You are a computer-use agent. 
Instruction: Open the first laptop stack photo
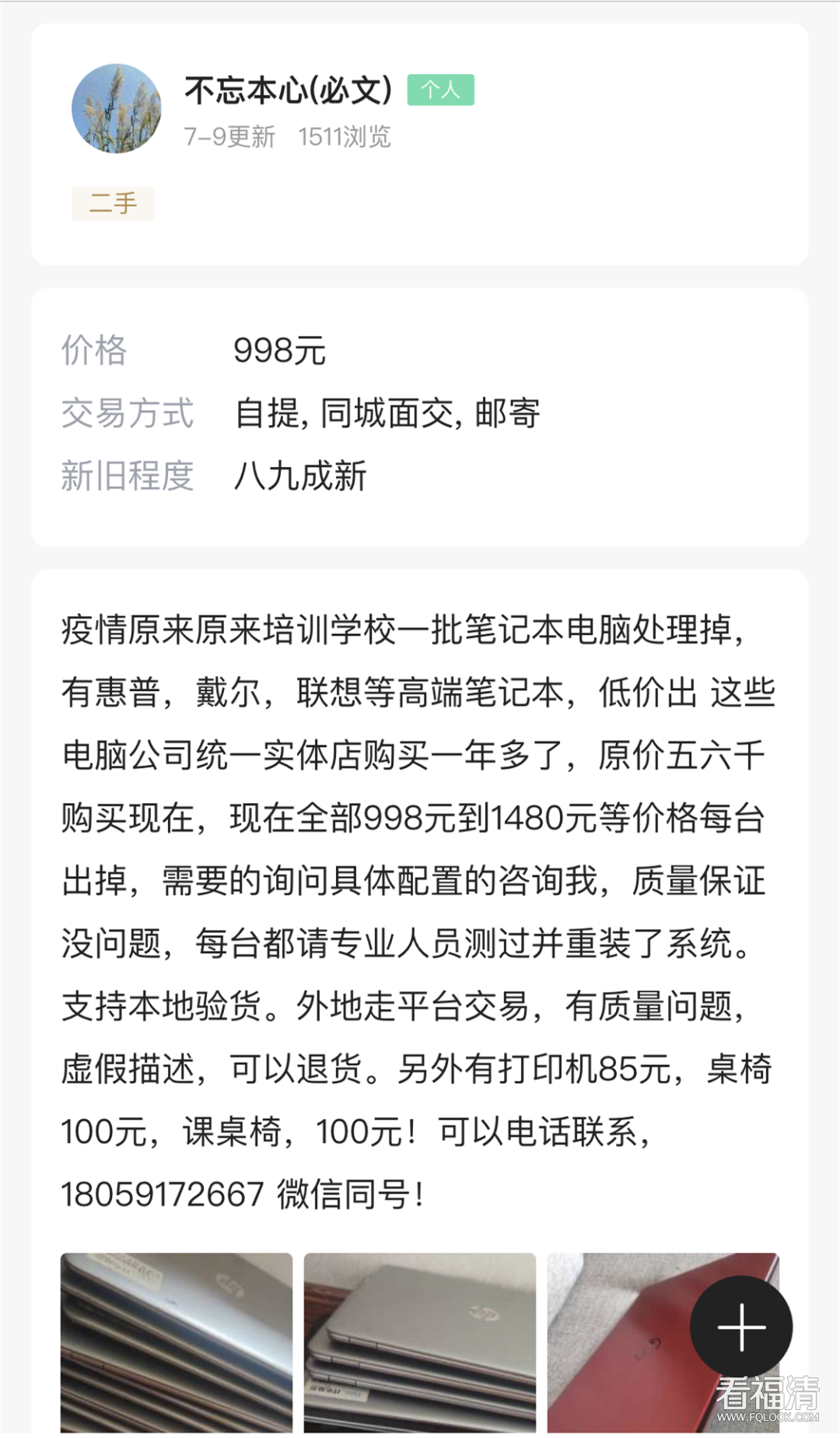[x=177, y=1342]
